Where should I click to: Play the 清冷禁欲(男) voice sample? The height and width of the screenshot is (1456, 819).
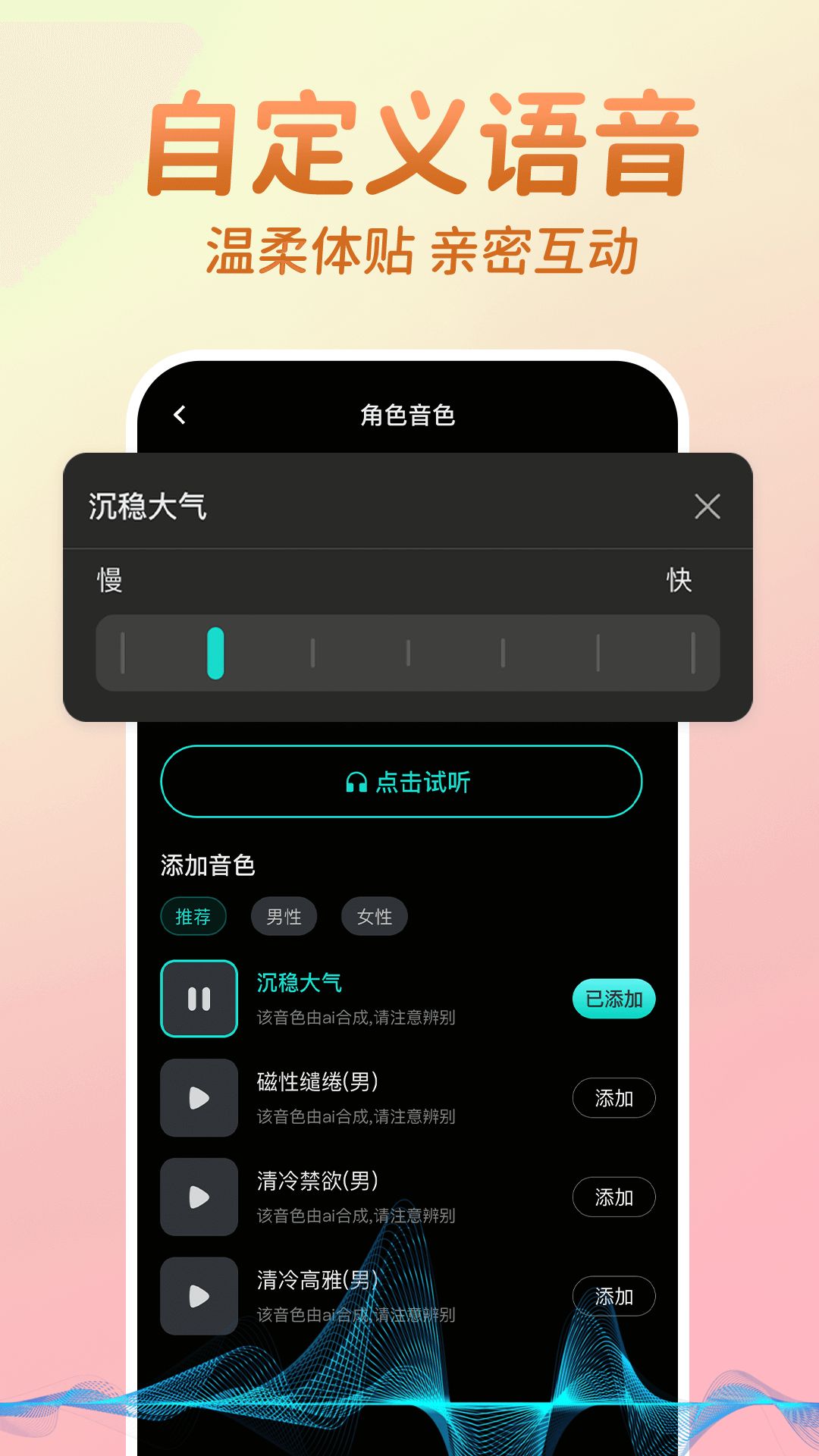(x=199, y=1198)
